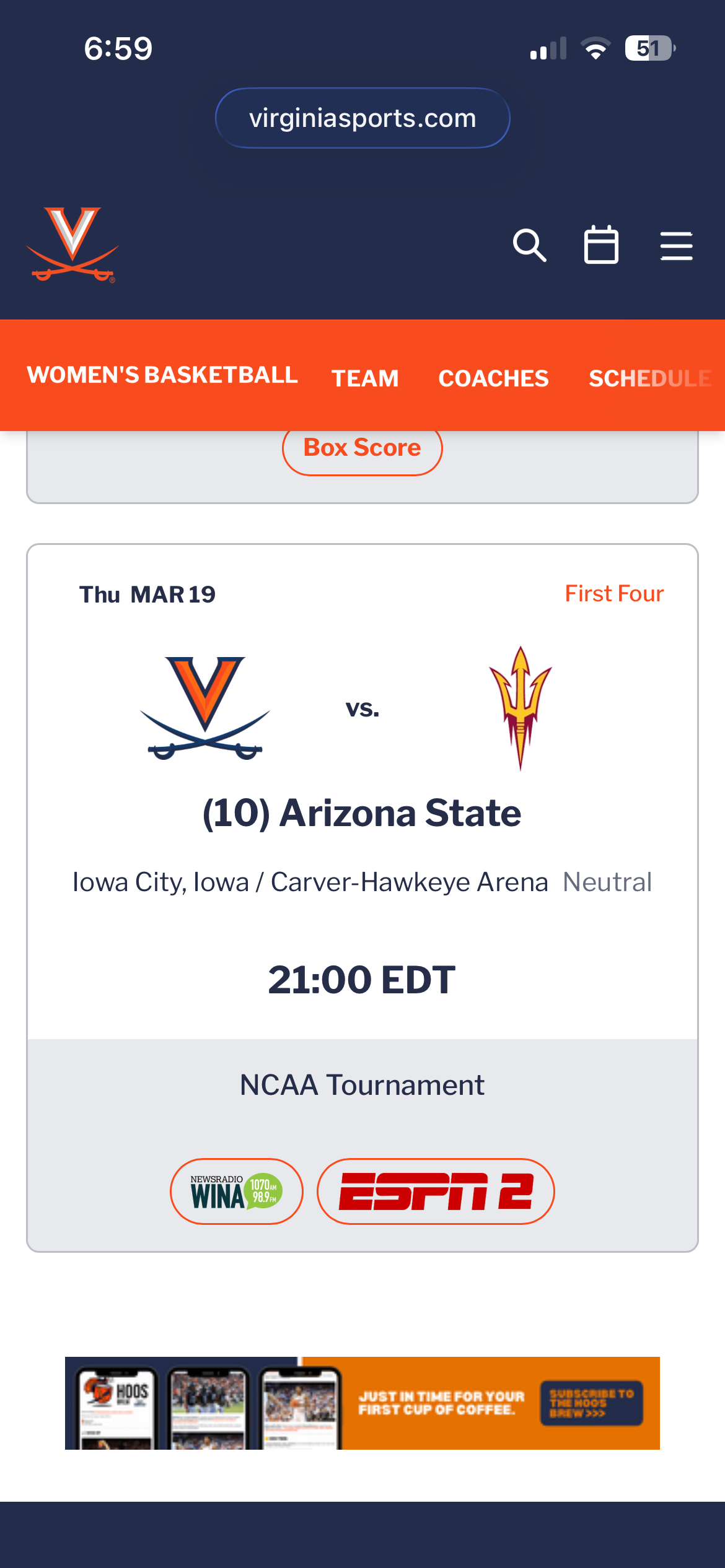Open the calendar icon in header
Screen dimensions: 725x1568
601,245
